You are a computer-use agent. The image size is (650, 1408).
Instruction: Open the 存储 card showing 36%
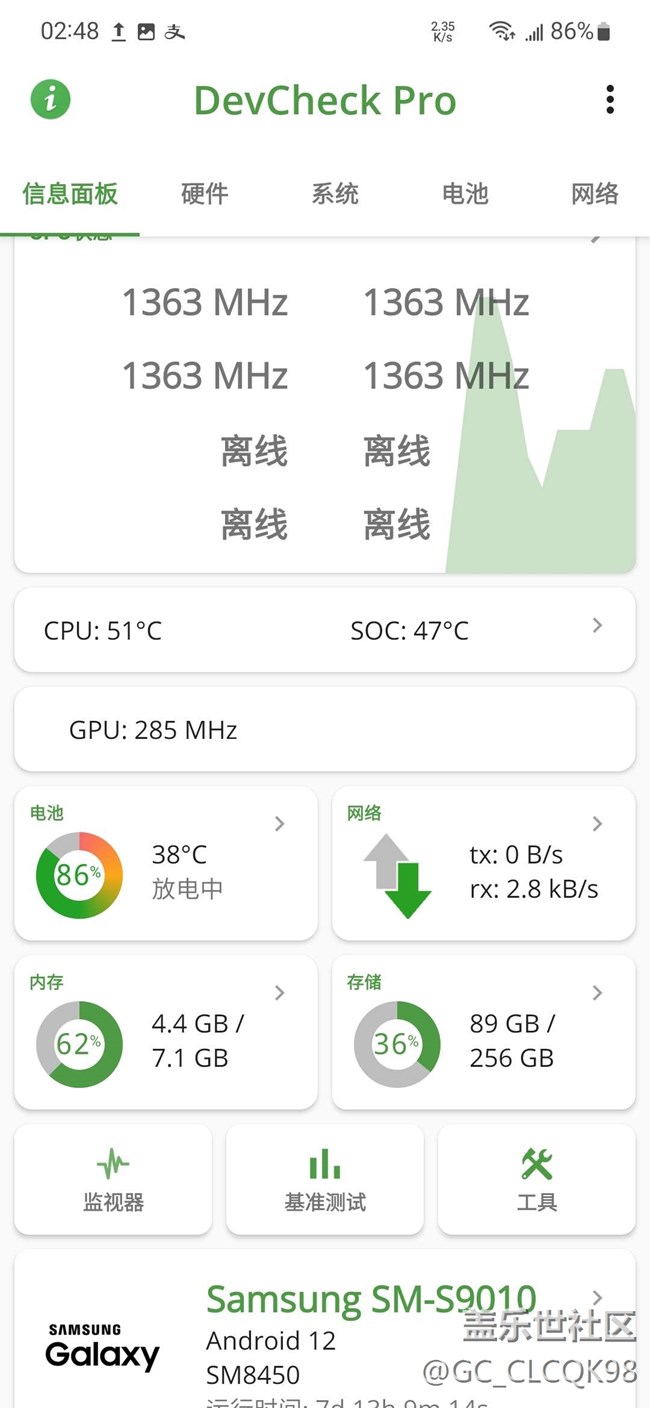click(484, 1032)
